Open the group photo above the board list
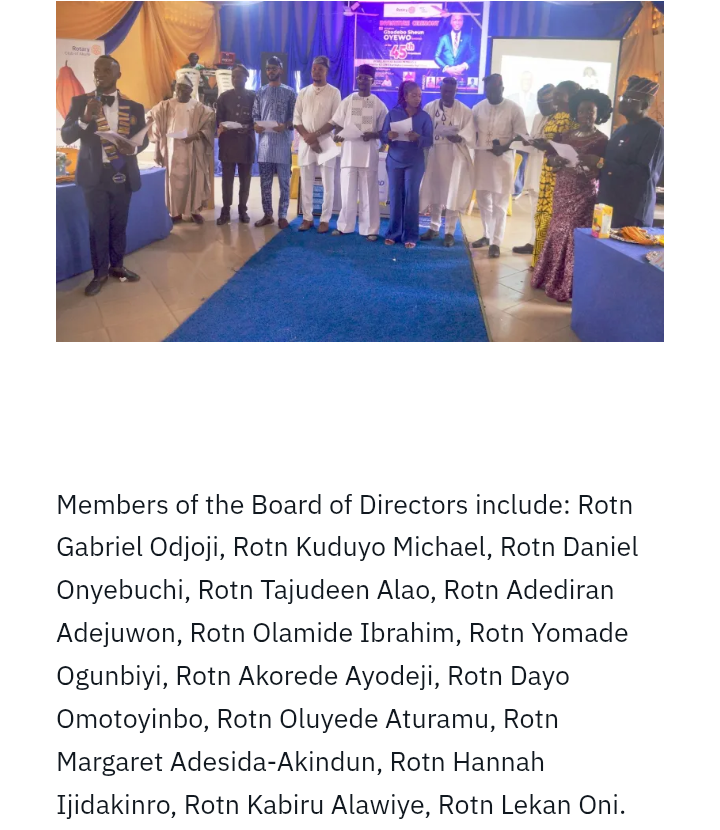Screen dimensions: 720x830 coord(360,171)
